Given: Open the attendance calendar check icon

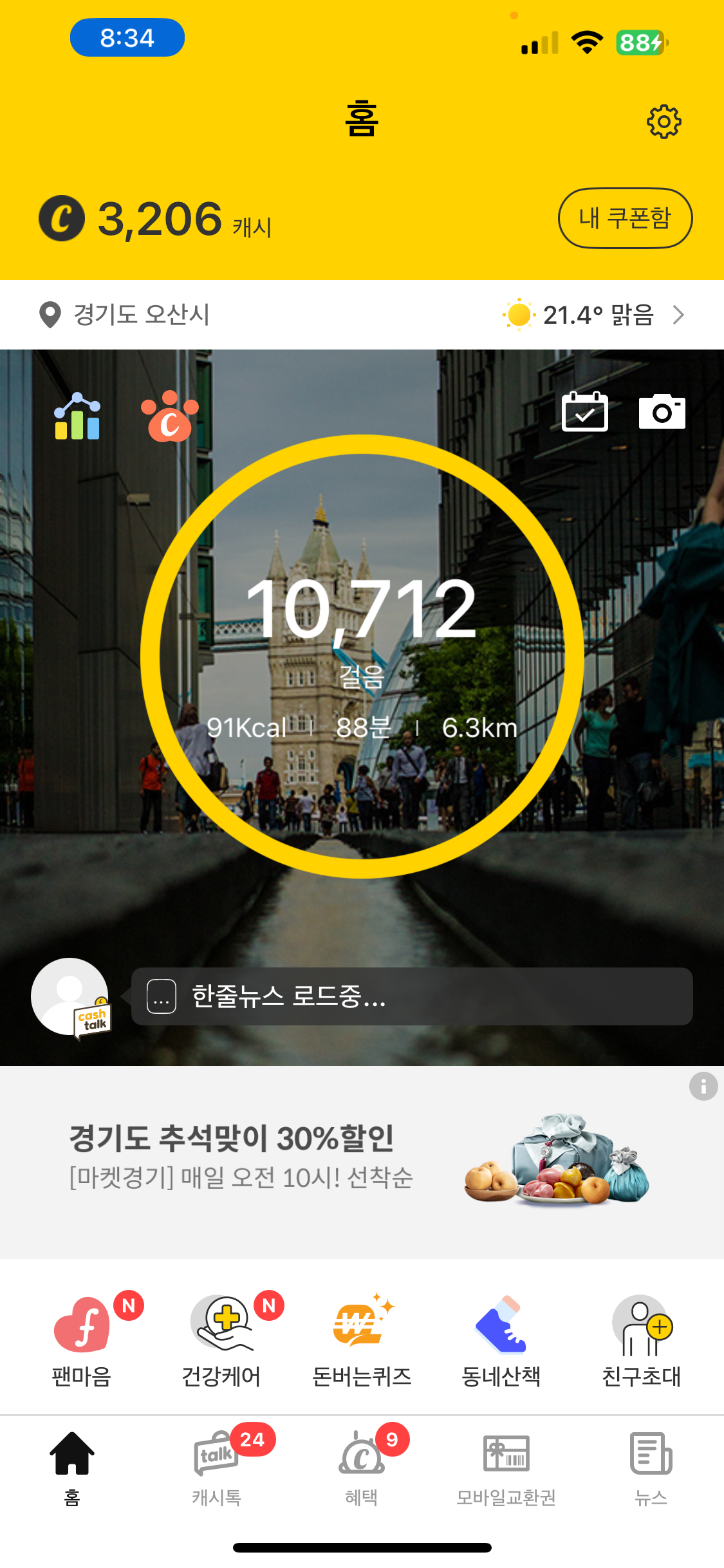Looking at the screenshot, I should tap(584, 412).
